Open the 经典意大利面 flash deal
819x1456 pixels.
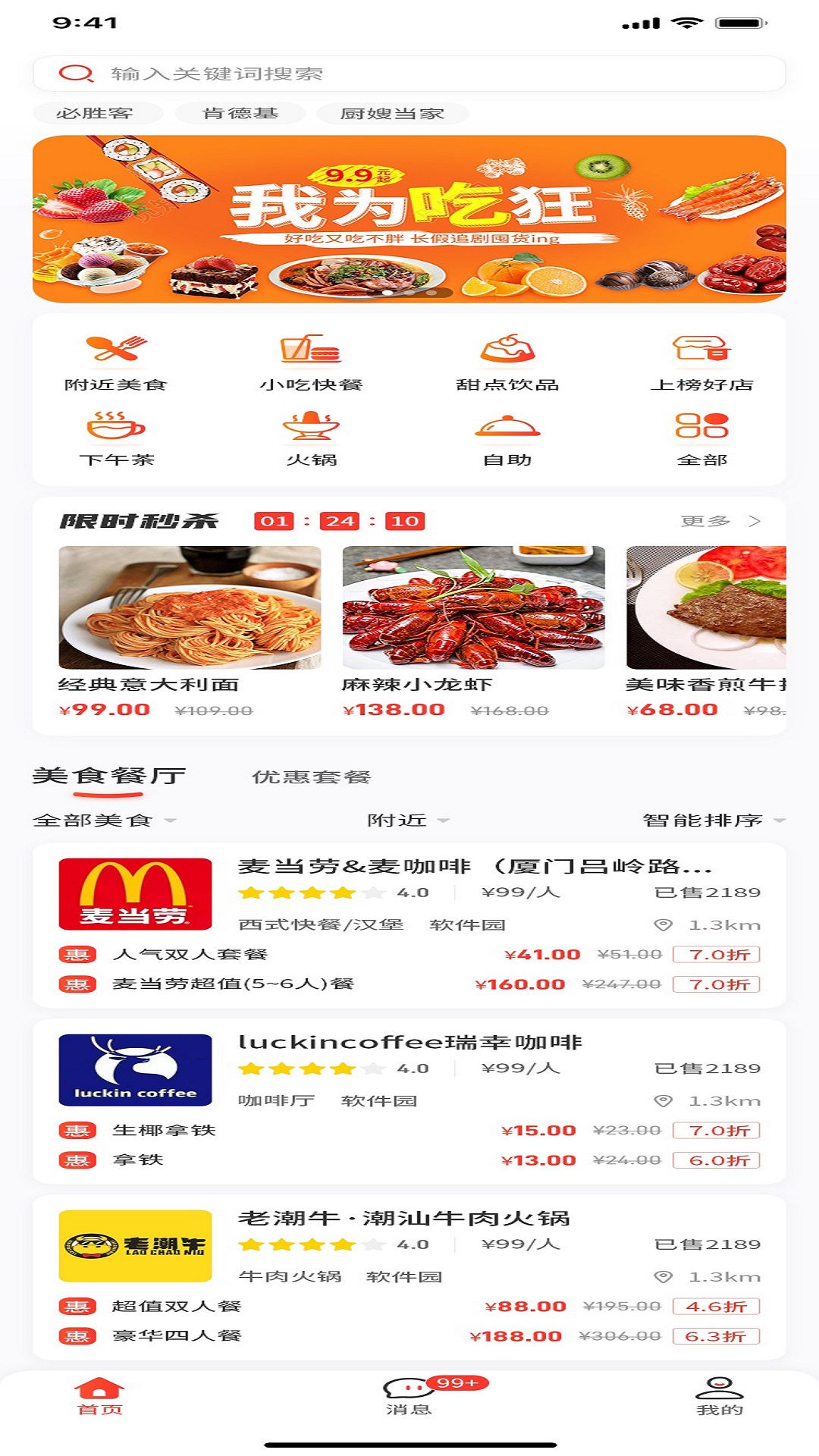[190, 632]
